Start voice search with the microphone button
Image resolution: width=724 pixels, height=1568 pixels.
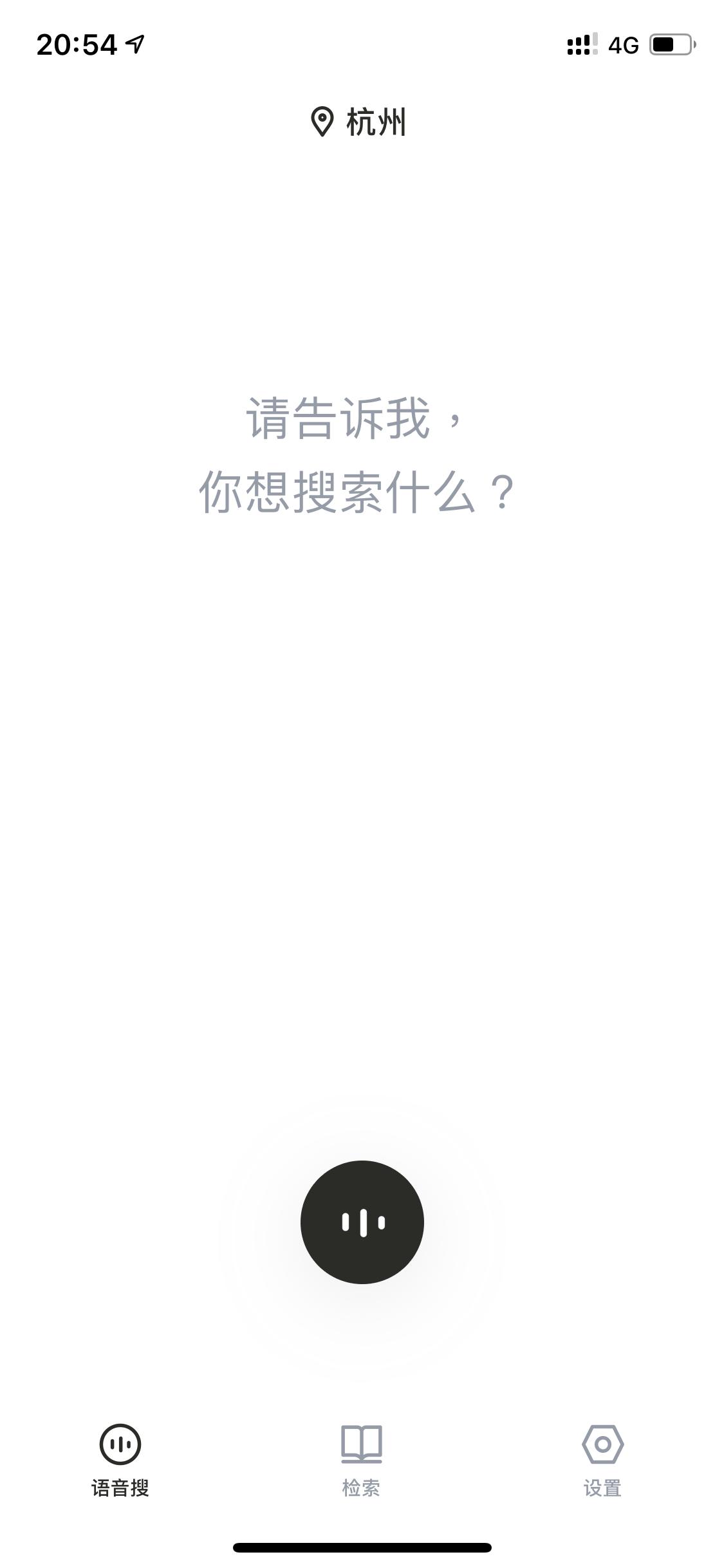362,1222
